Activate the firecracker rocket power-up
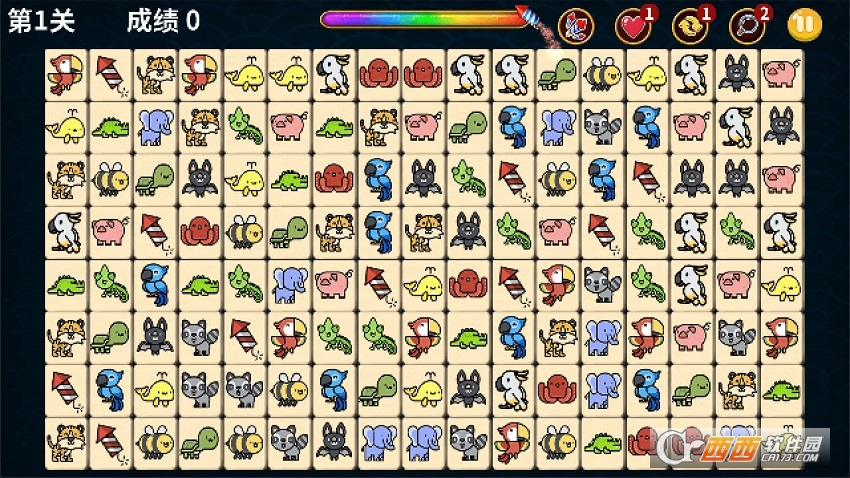The height and width of the screenshot is (478, 850). [575, 23]
